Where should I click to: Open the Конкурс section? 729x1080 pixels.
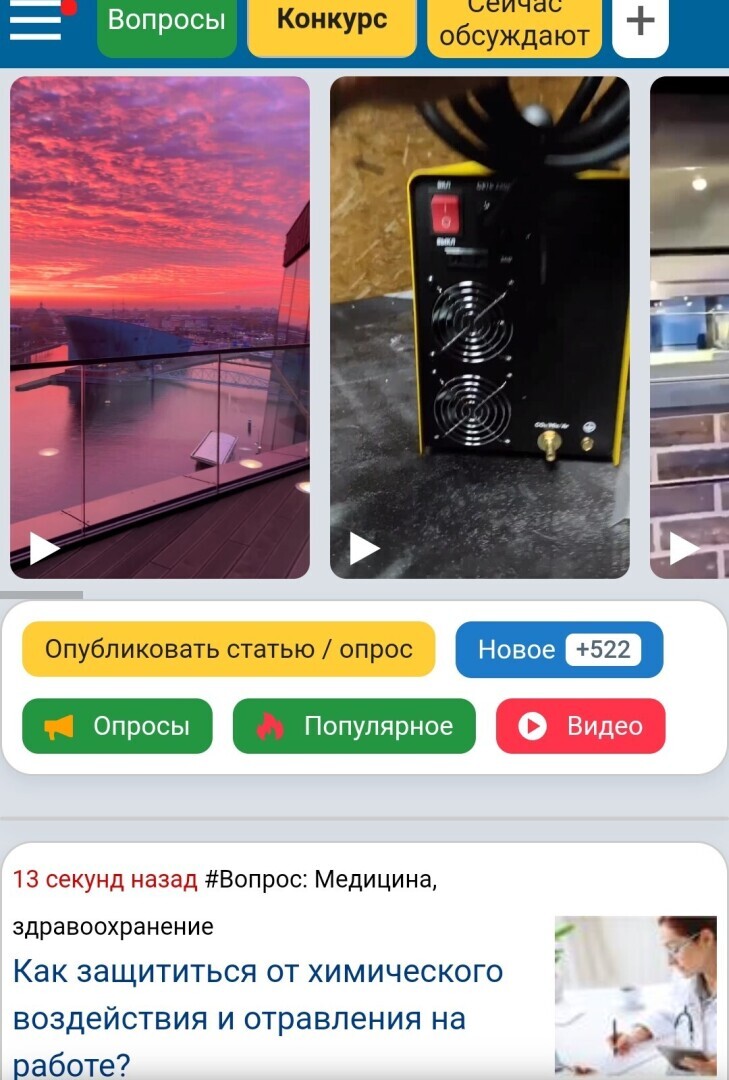pyautogui.click(x=331, y=22)
